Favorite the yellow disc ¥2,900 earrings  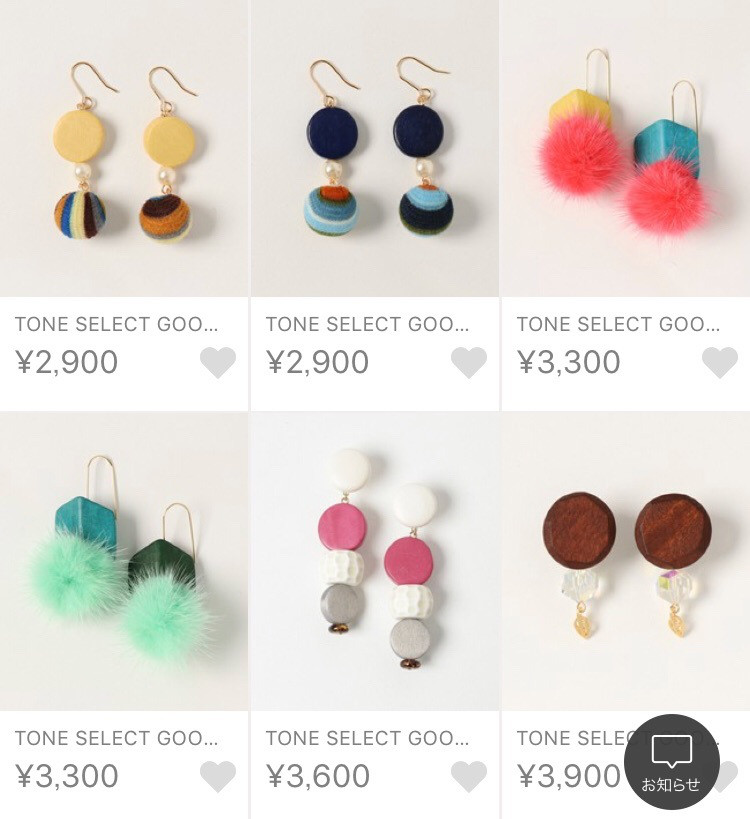(x=218, y=362)
